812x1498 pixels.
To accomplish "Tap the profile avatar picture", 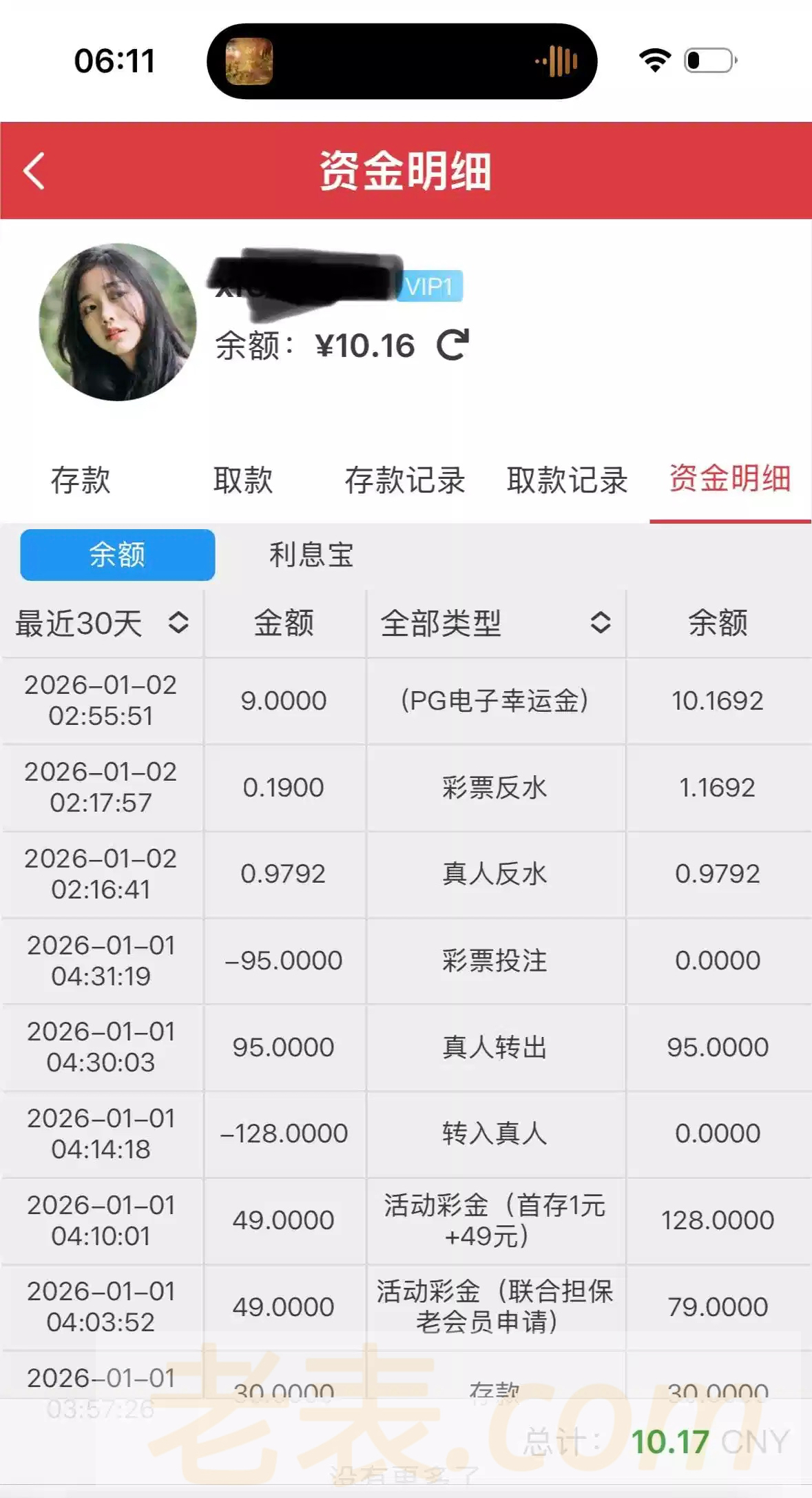I will pos(118,322).
